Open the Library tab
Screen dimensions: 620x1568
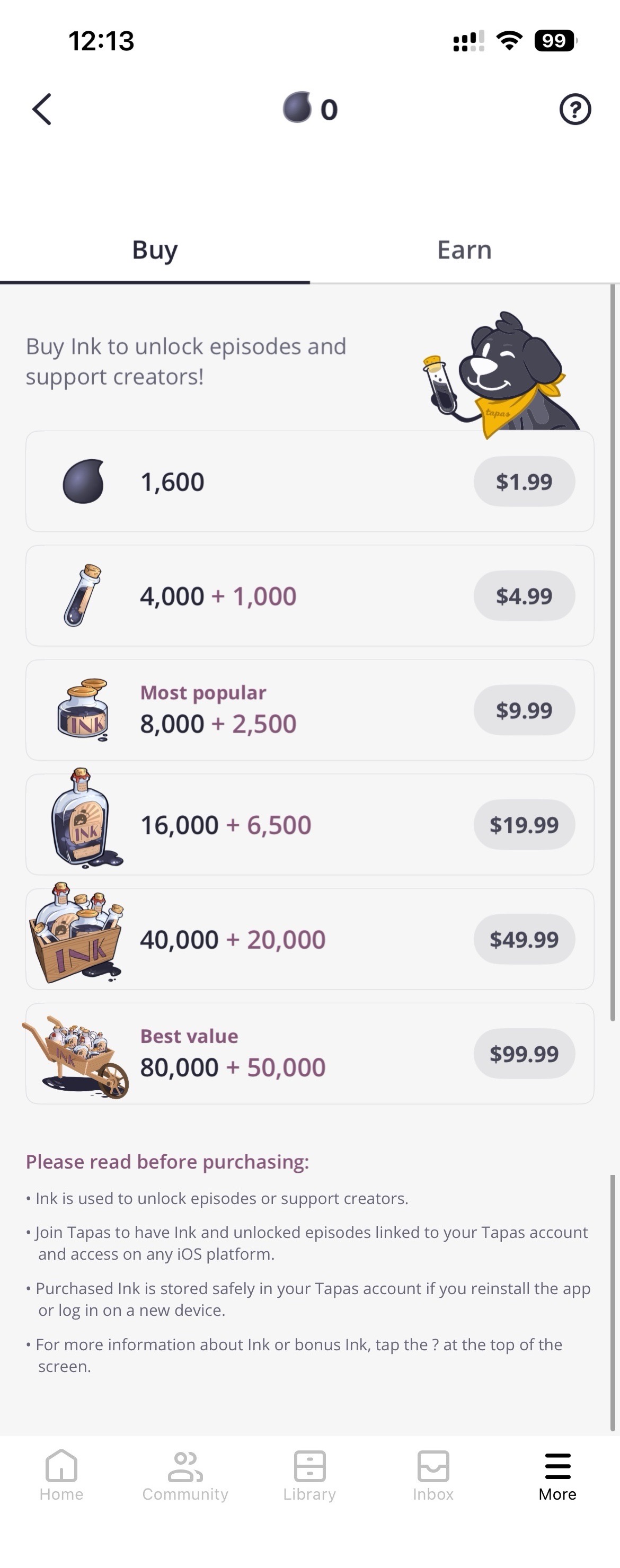(309, 1475)
